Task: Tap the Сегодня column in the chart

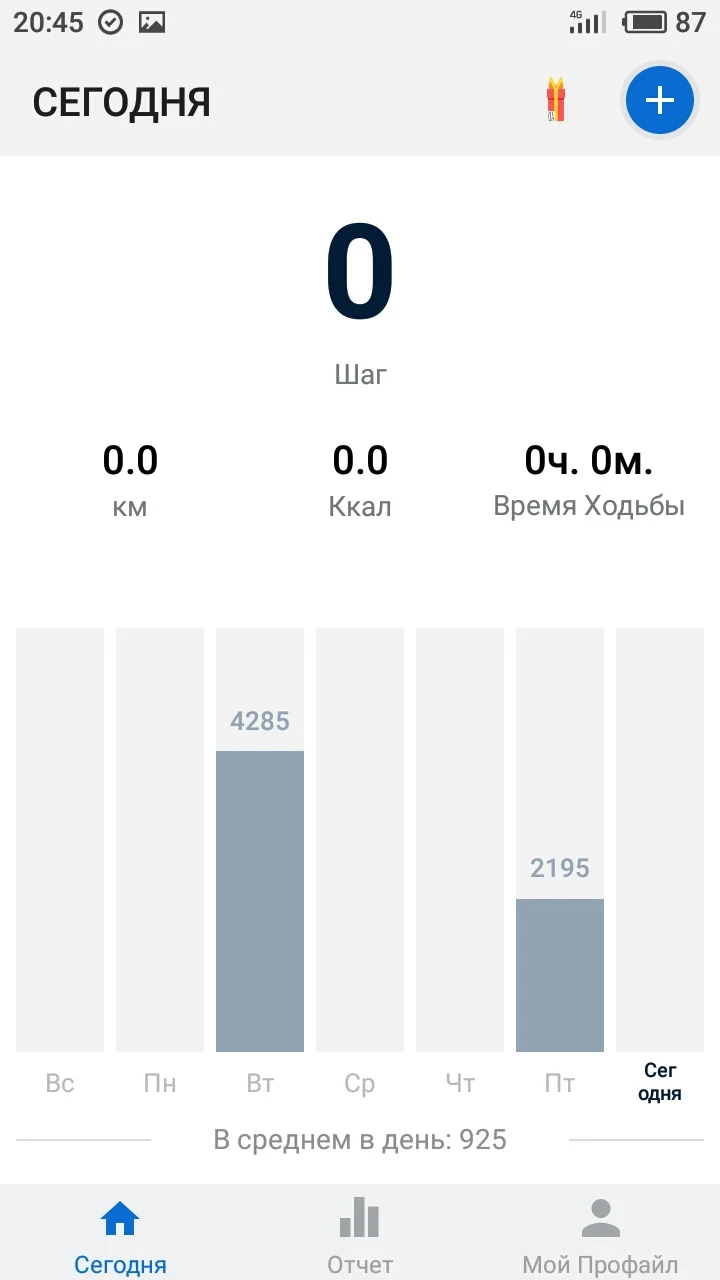Action: [660, 840]
